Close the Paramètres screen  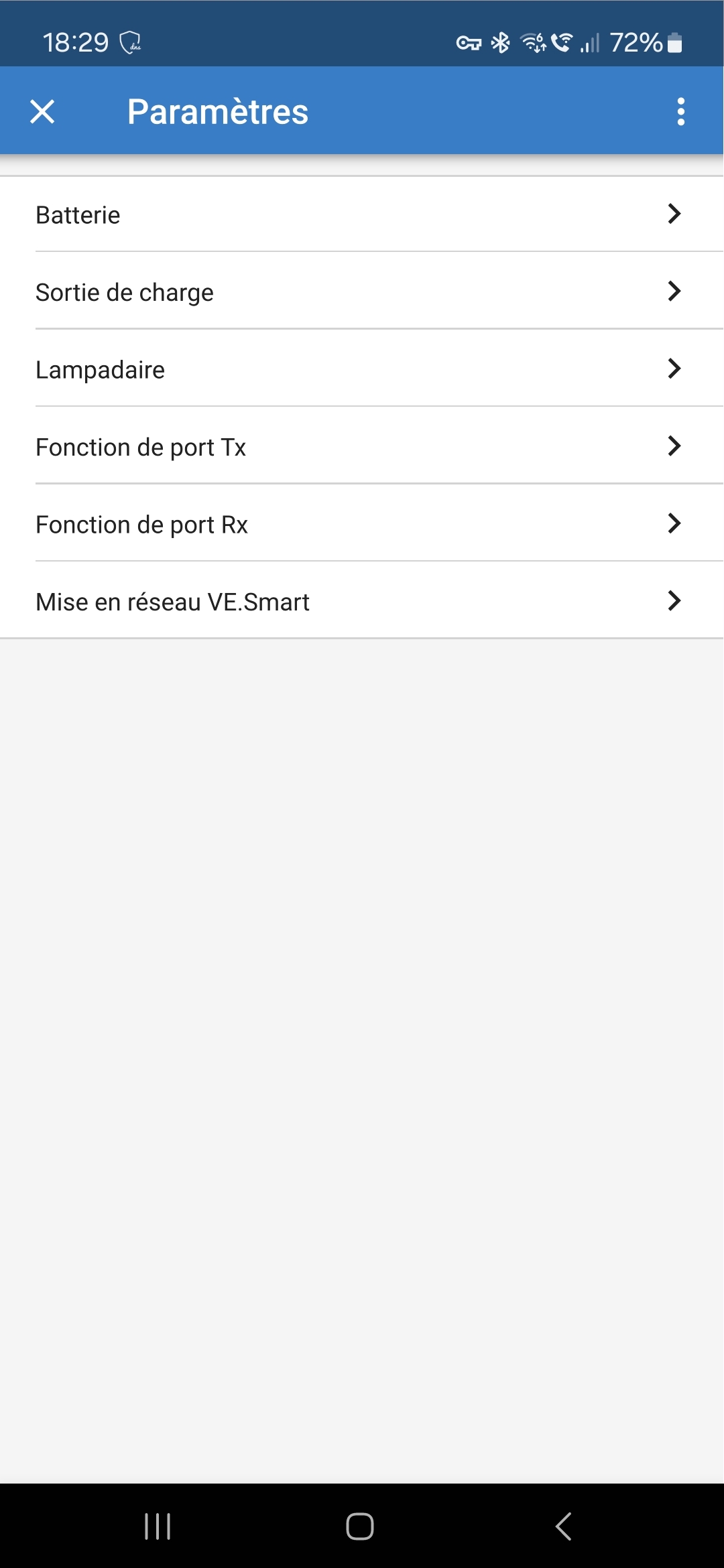pyautogui.click(x=42, y=111)
